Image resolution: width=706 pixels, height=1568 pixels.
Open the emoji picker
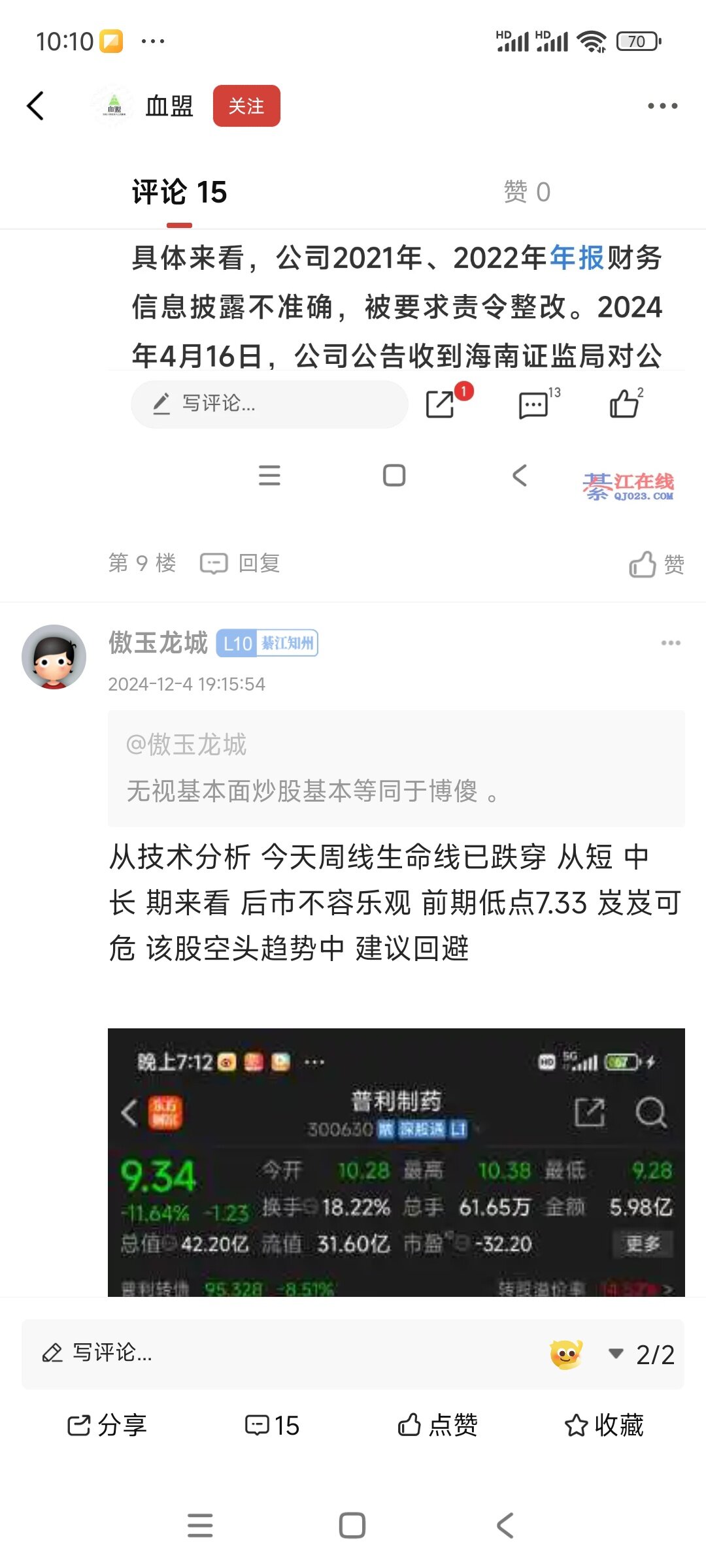point(565,1354)
